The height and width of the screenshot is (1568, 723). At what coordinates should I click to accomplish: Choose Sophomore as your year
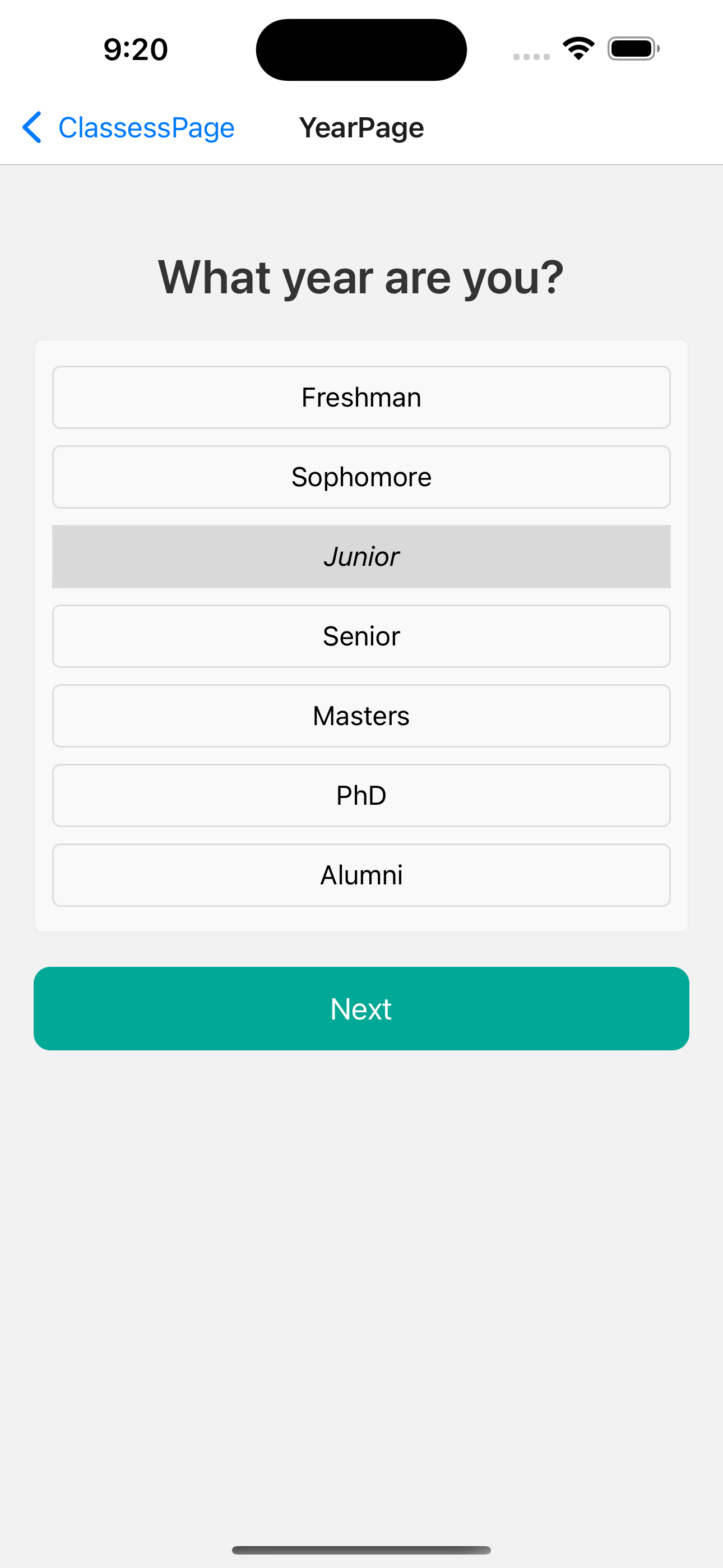[361, 477]
